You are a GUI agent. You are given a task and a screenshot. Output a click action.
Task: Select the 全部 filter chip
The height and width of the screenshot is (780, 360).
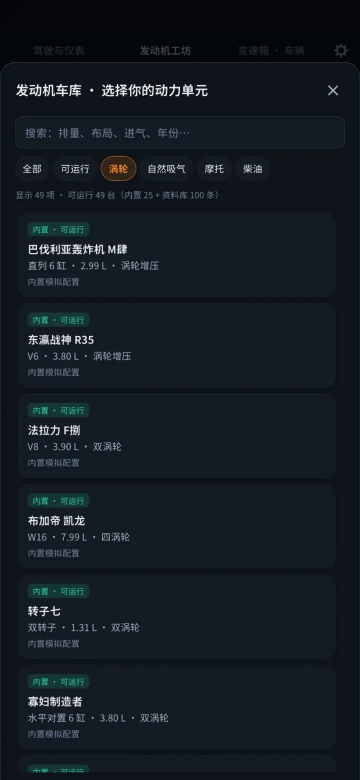point(32,169)
